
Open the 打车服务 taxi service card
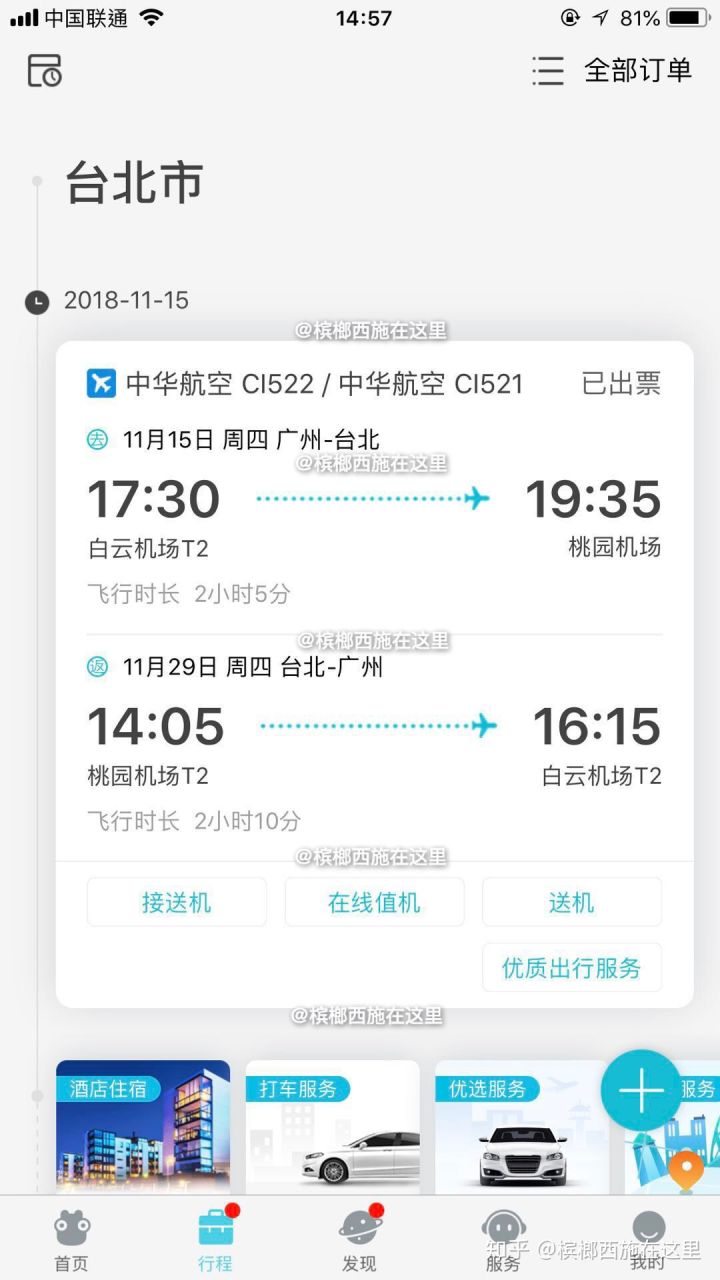tap(332, 1130)
